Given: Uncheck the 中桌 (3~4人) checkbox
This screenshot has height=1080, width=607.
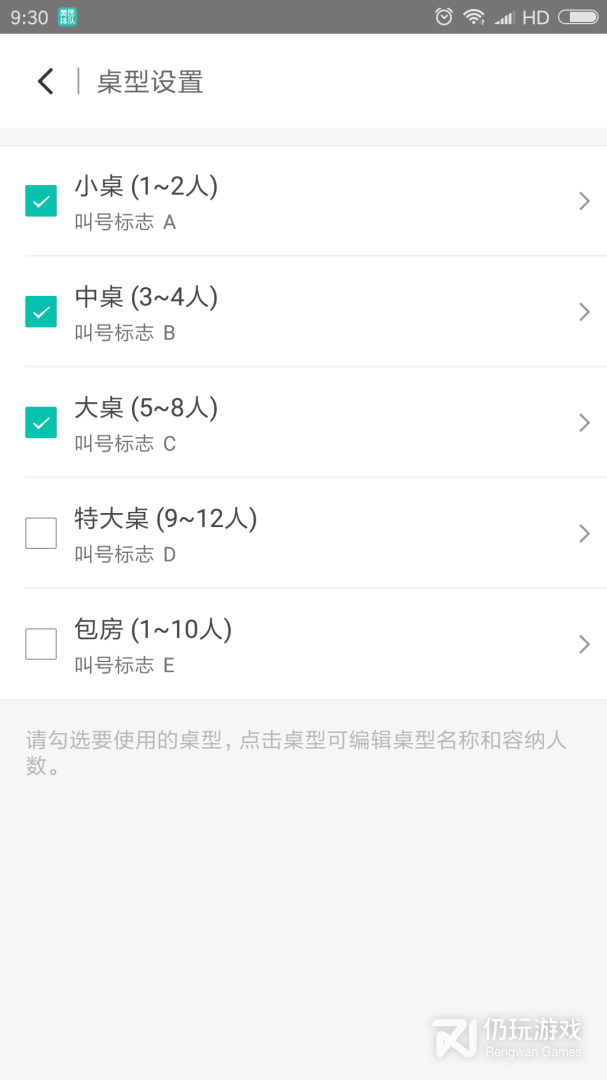Looking at the screenshot, I should tap(41, 312).
